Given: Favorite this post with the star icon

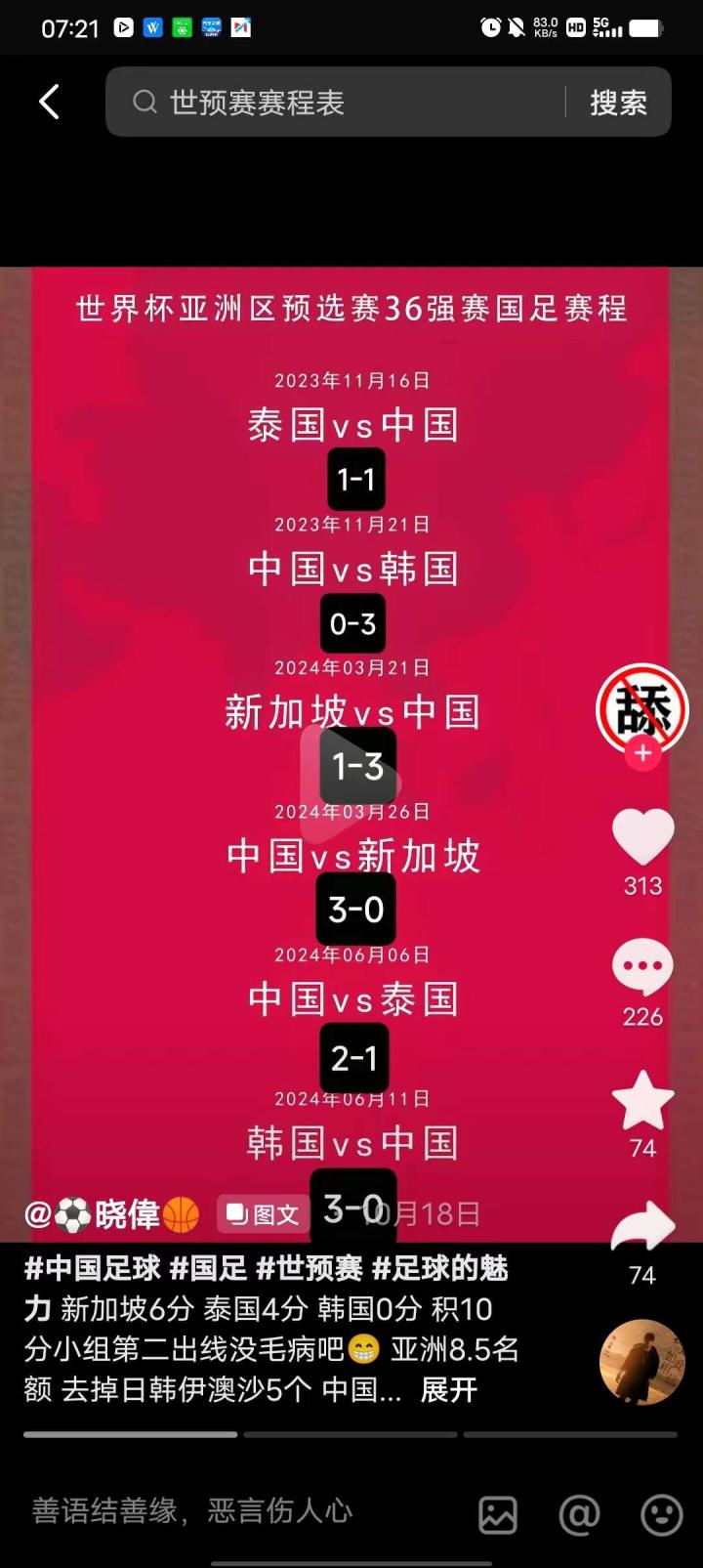Looking at the screenshot, I should (642, 1101).
